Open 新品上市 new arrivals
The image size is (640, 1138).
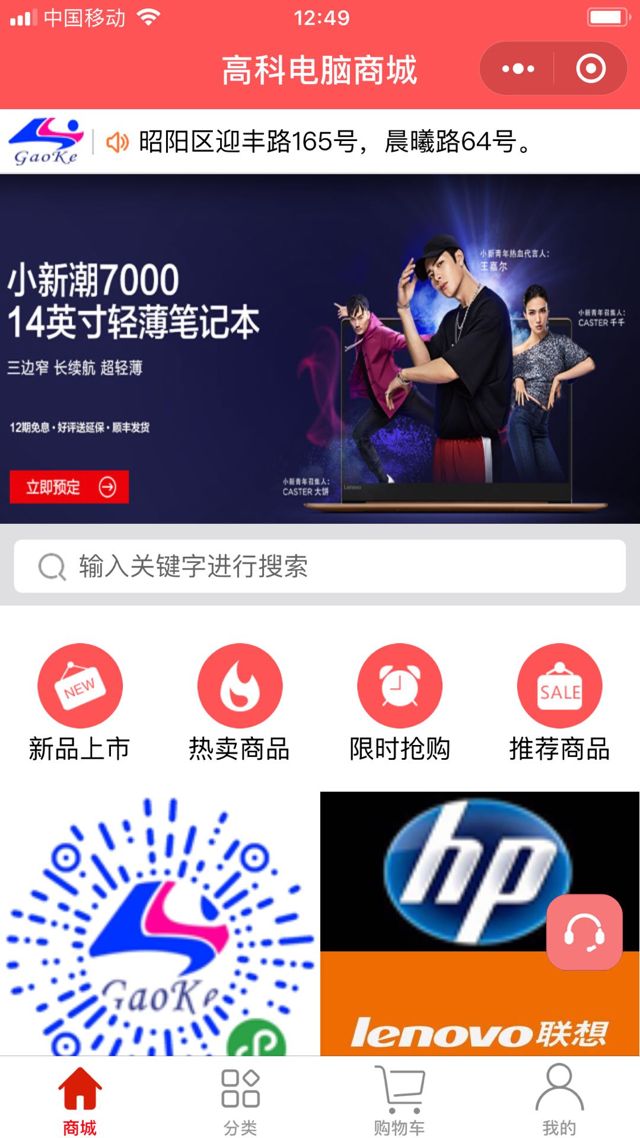(x=80, y=702)
